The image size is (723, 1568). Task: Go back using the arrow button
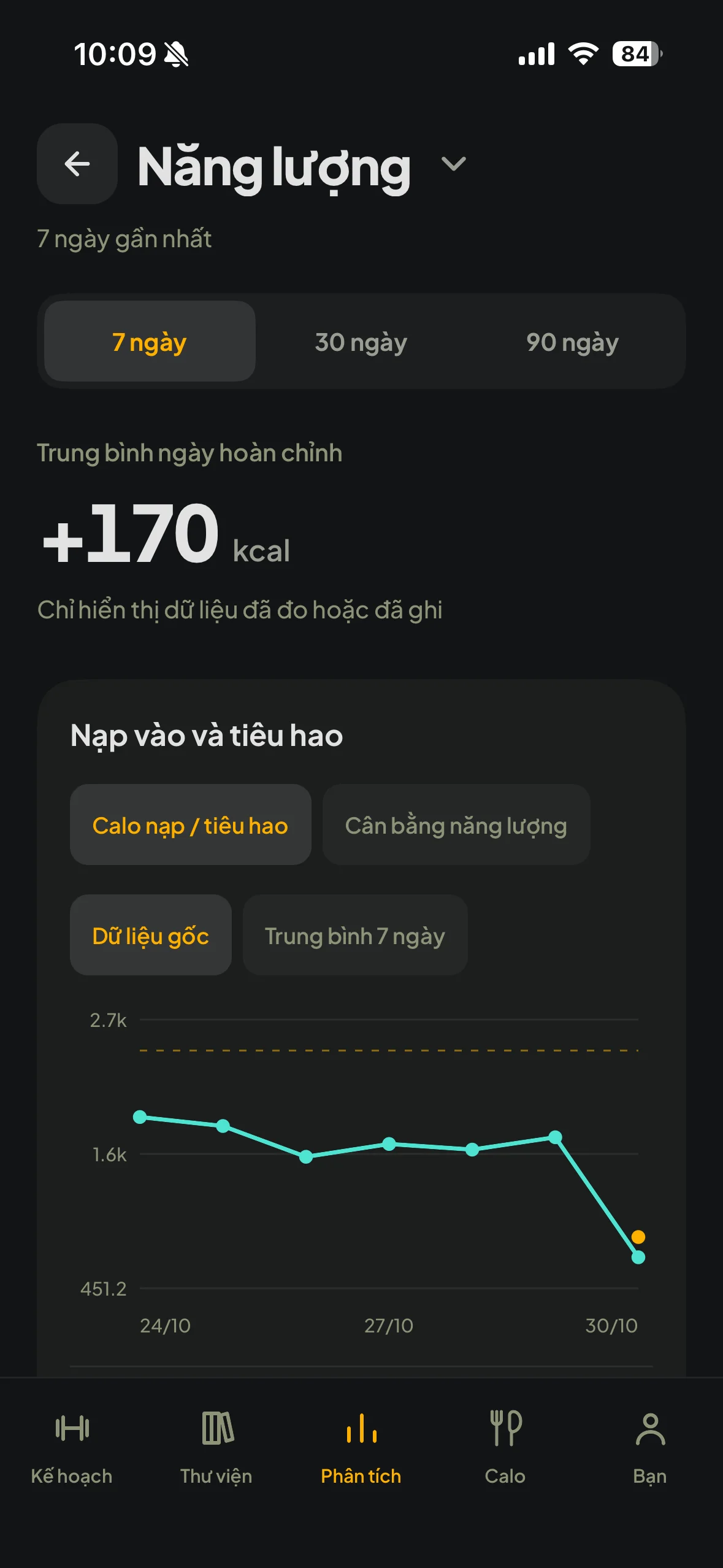coord(77,164)
